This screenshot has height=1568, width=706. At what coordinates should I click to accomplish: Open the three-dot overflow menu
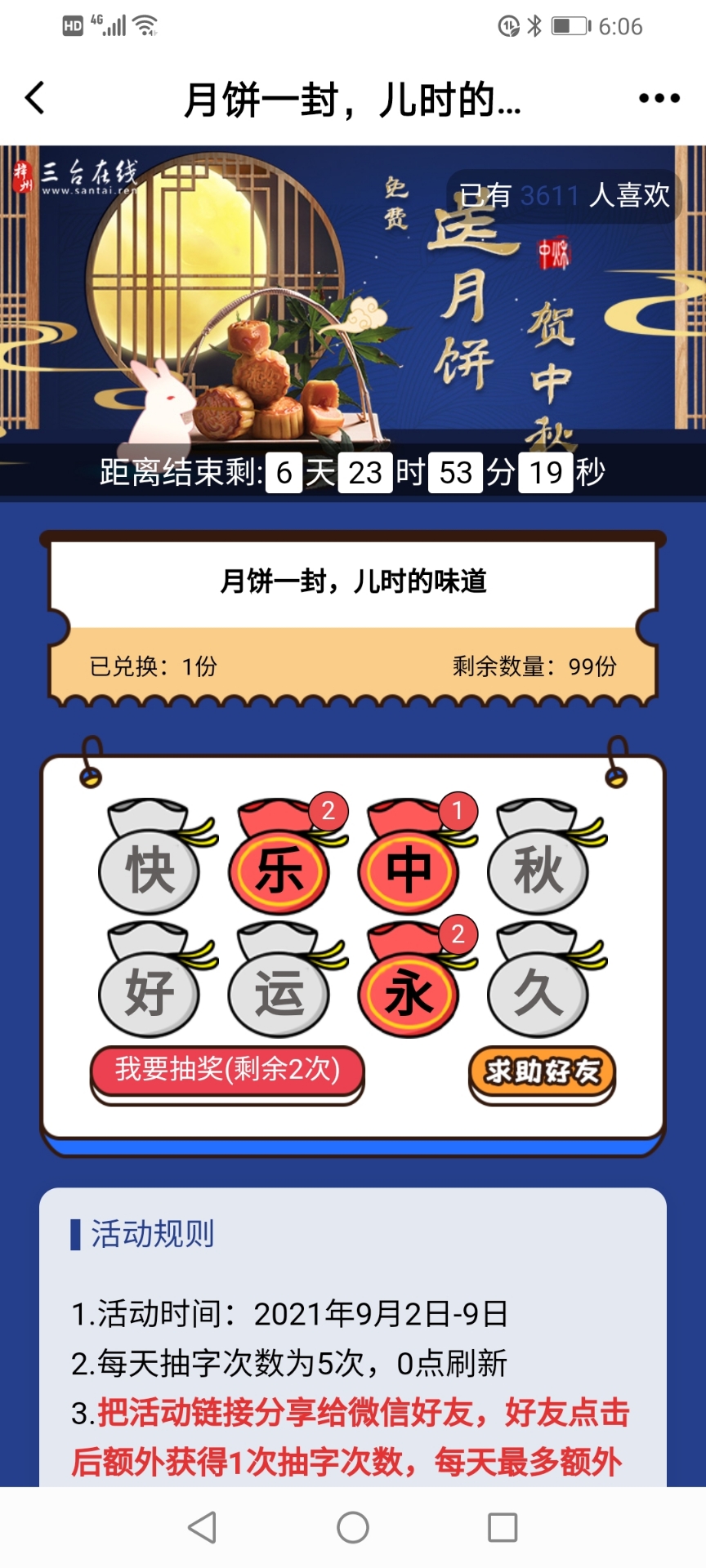(x=659, y=98)
